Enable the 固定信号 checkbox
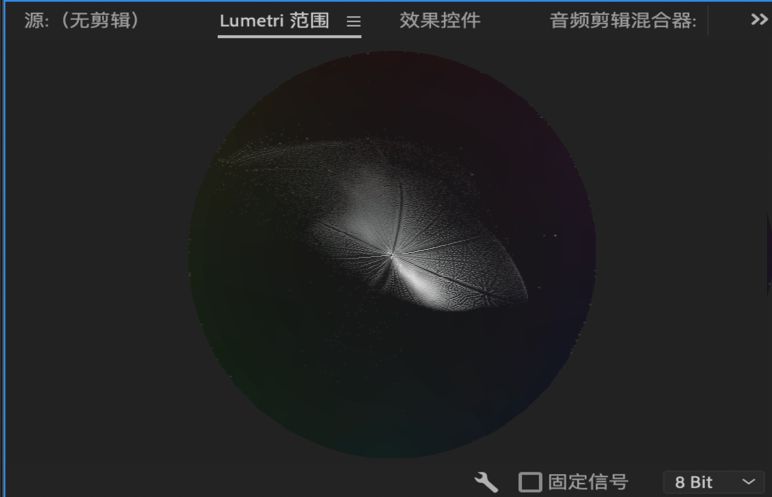The image size is (772, 497). click(x=530, y=482)
